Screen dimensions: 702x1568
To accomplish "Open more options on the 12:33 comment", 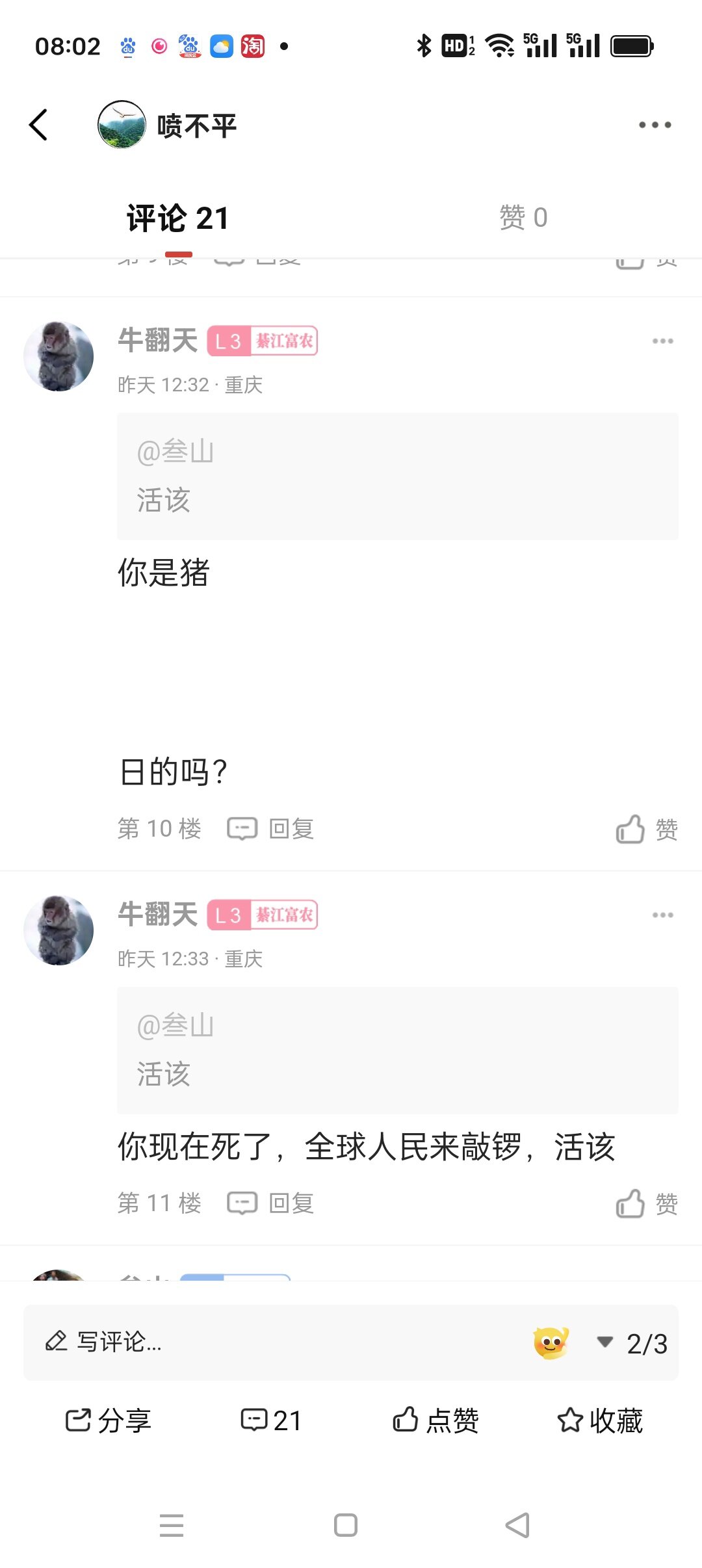I will pos(662,915).
